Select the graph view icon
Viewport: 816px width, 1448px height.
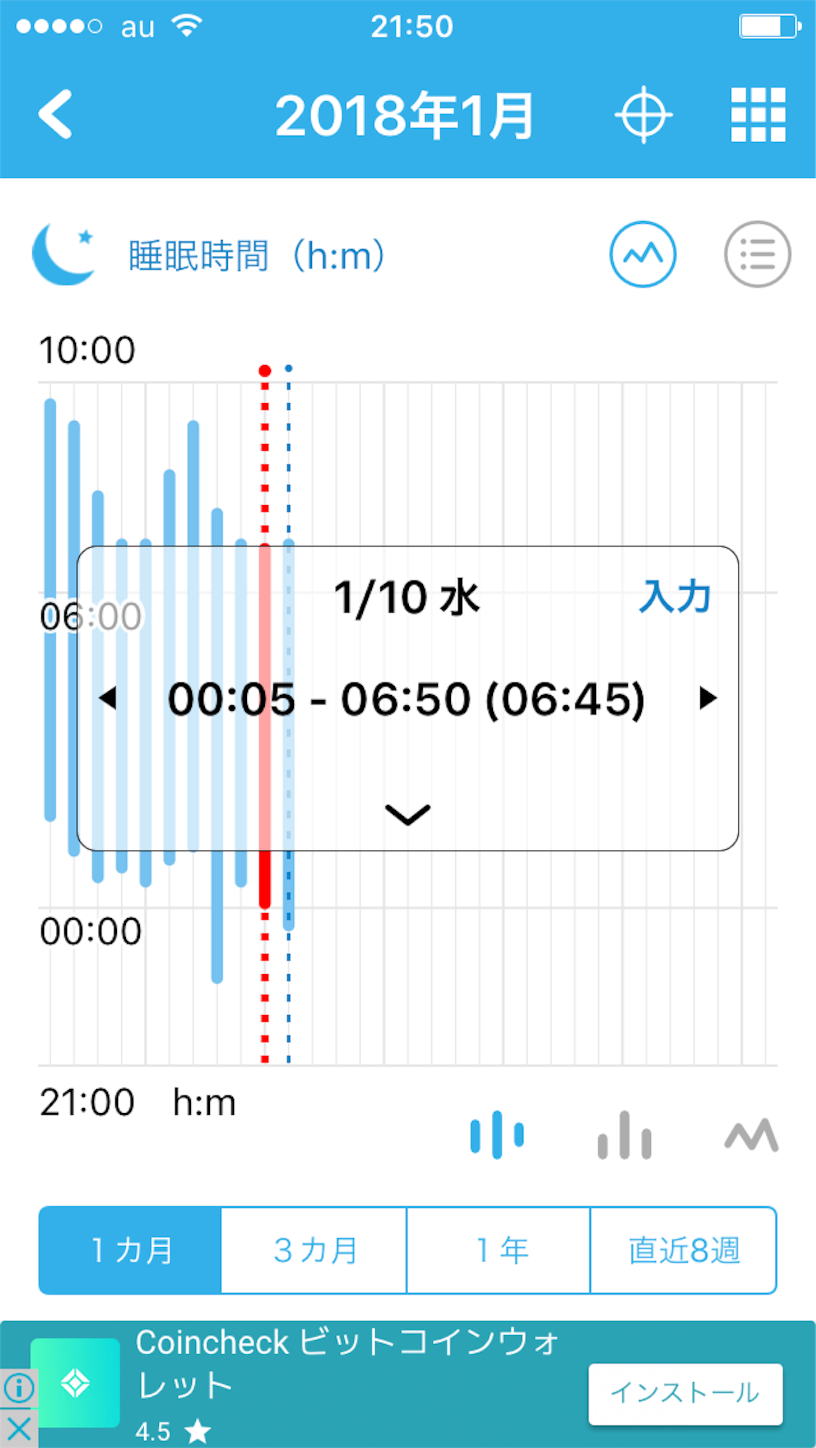coord(643,254)
